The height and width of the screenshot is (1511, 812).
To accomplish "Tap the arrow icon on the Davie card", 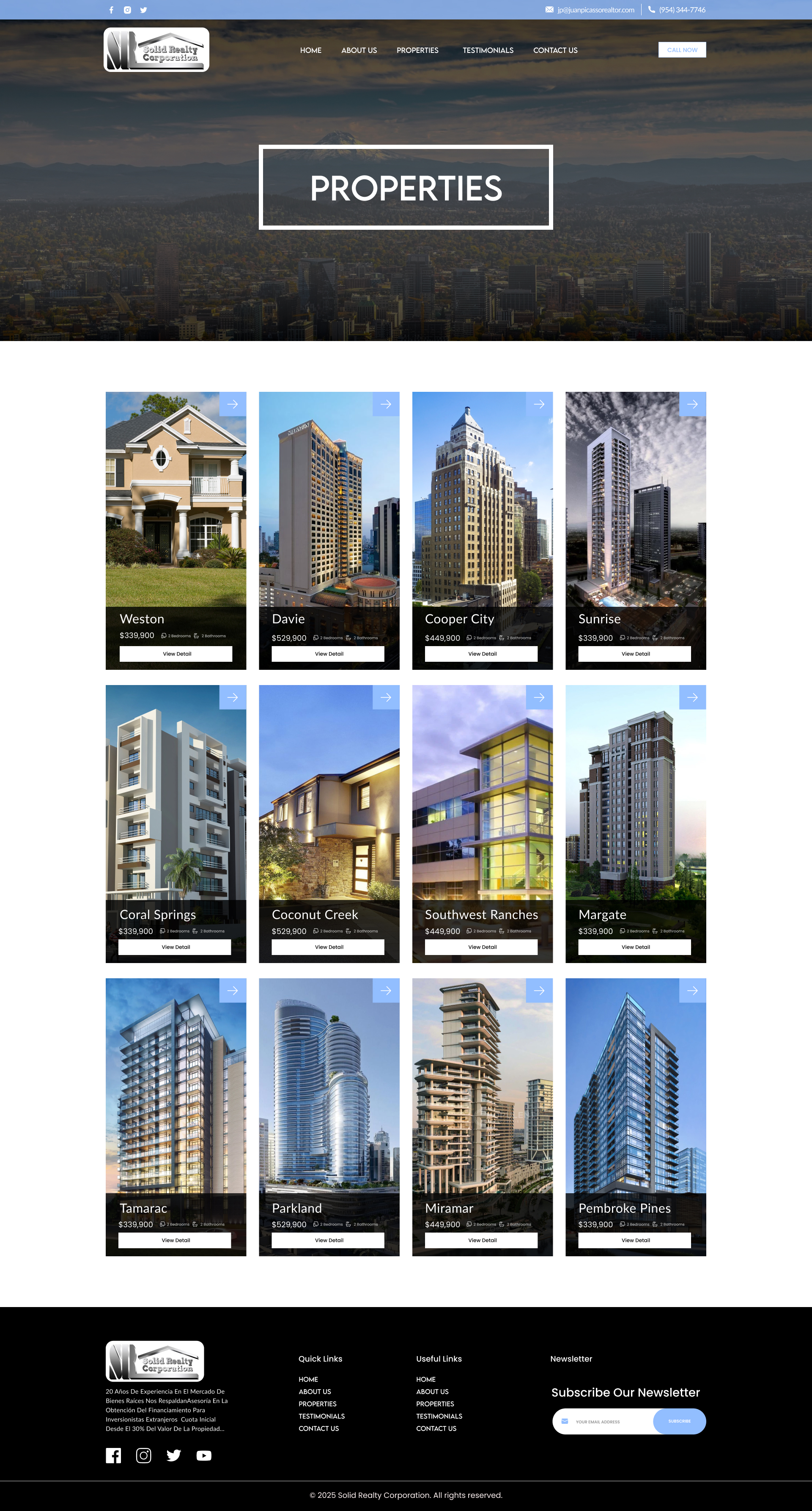I will 386,404.
